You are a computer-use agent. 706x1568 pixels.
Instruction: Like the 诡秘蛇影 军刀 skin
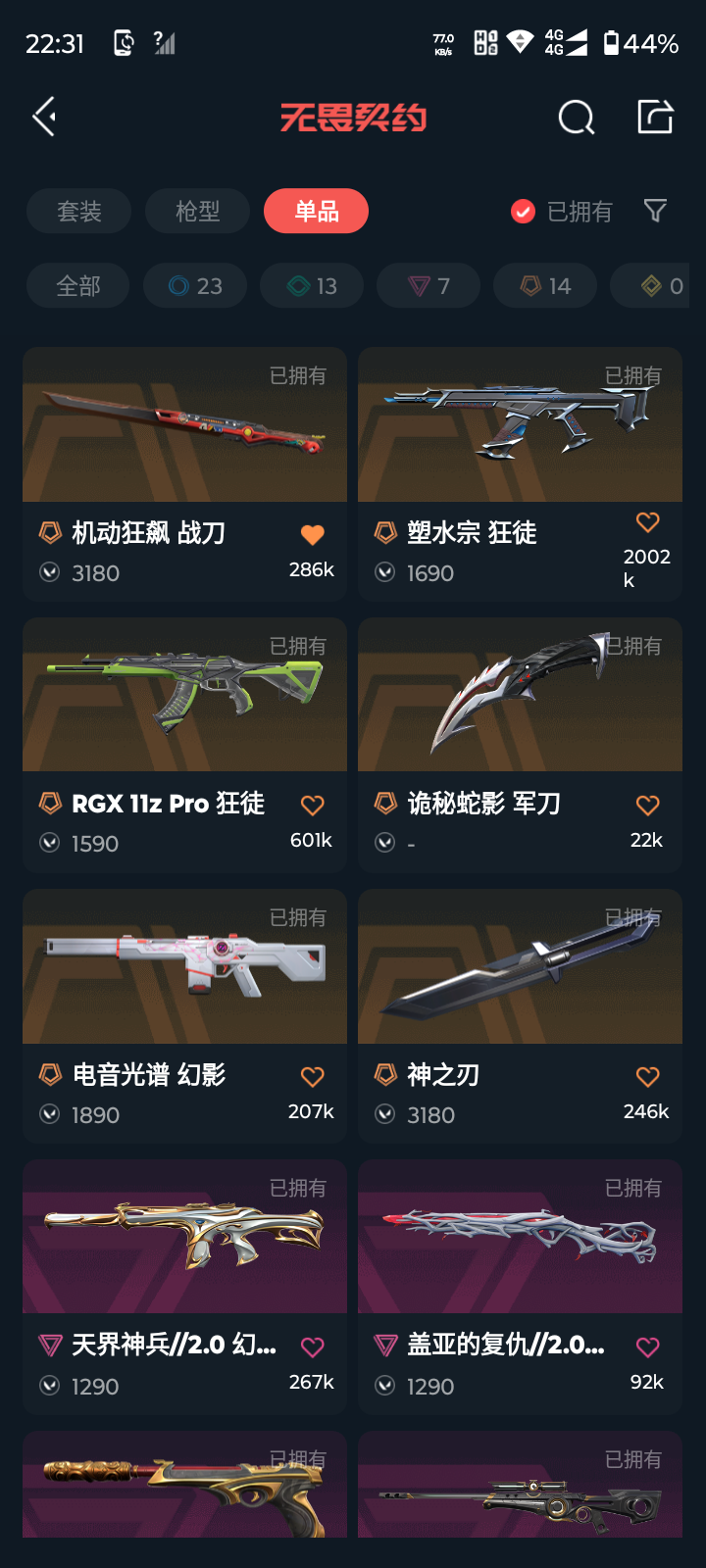point(647,806)
